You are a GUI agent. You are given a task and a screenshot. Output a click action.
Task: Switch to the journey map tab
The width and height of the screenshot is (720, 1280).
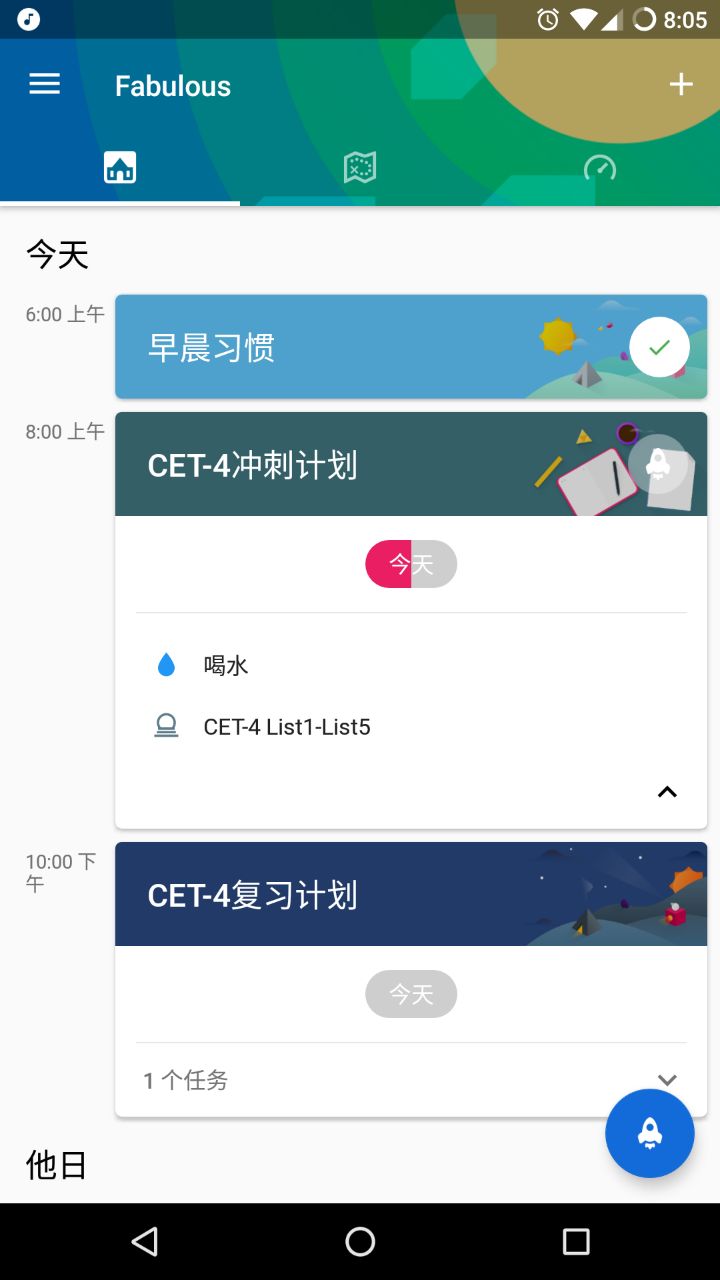click(x=360, y=167)
